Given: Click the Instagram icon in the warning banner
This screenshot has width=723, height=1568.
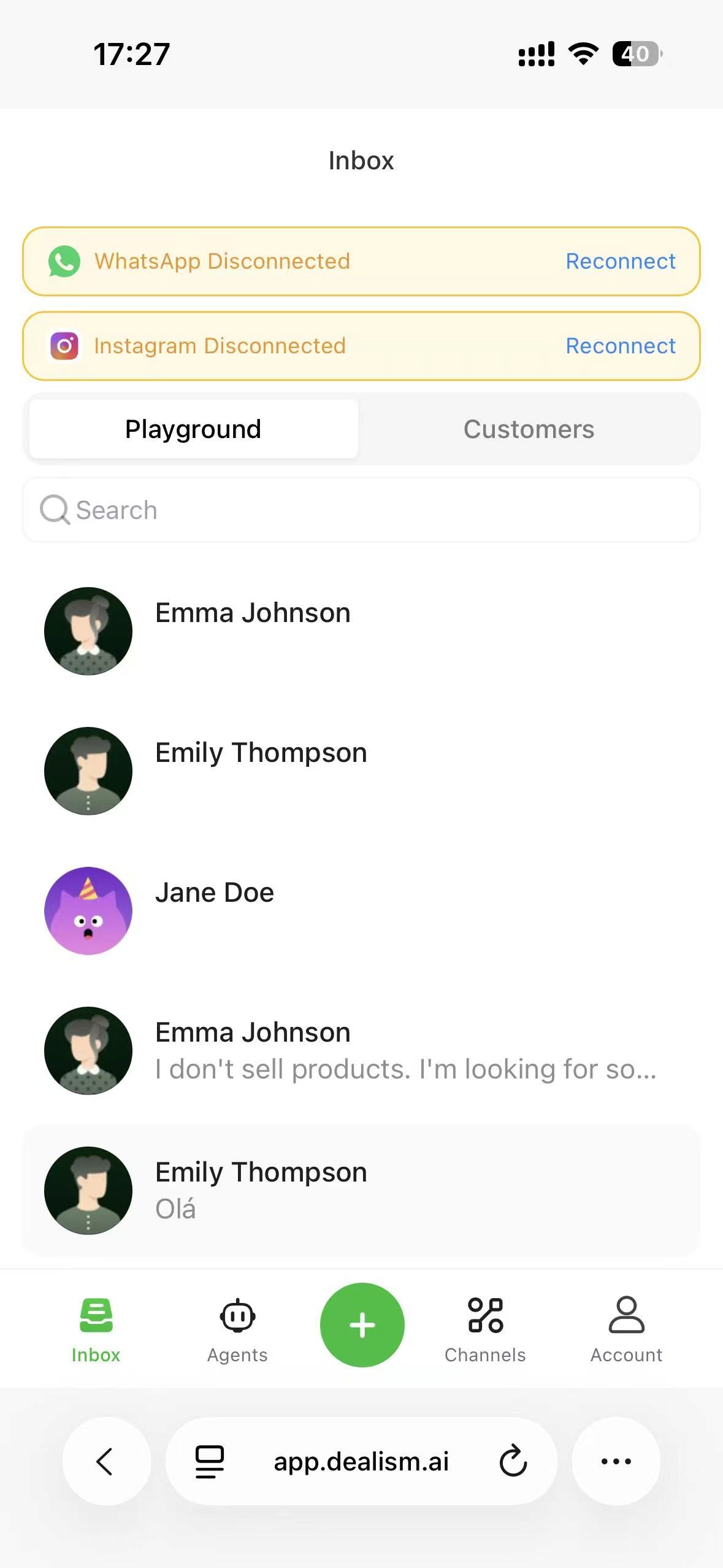Looking at the screenshot, I should tap(65, 345).
